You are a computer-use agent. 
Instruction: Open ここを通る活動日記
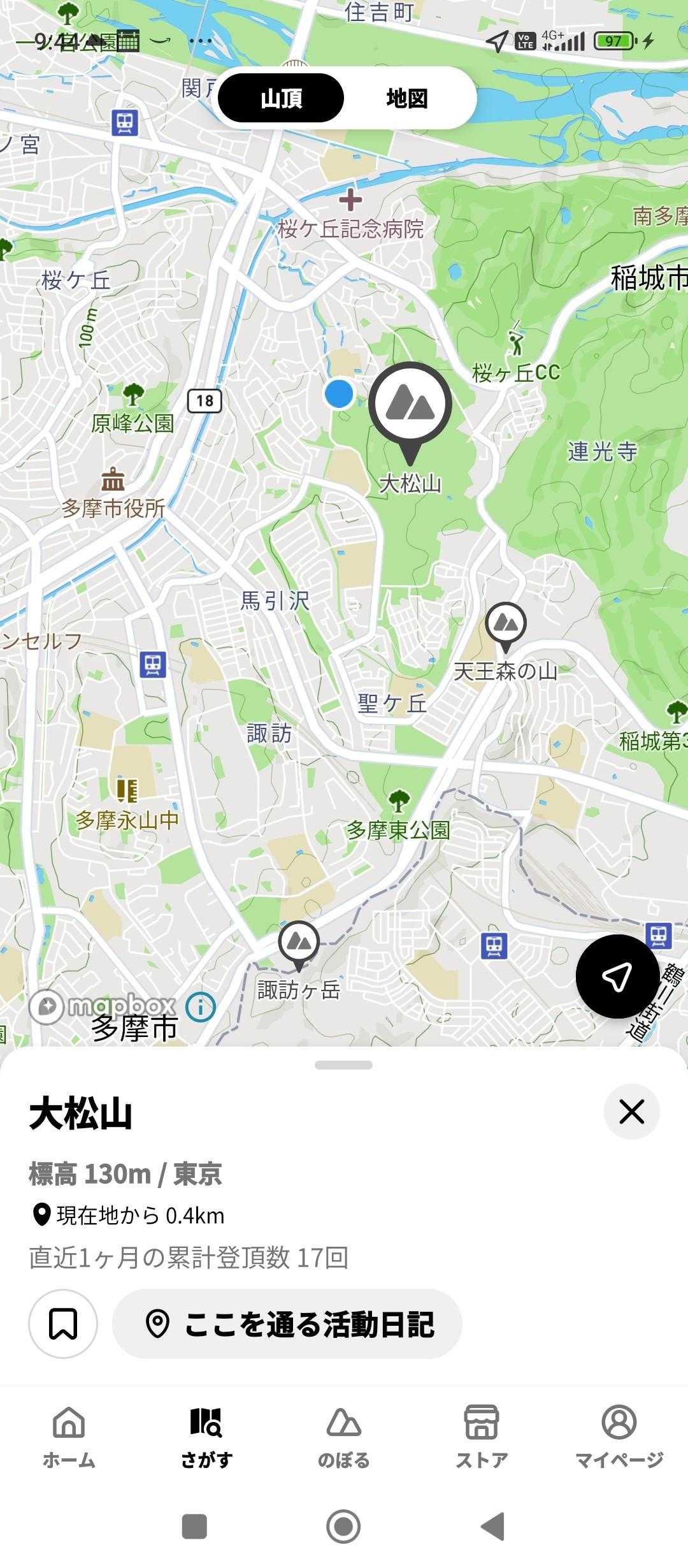(x=287, y=1324)
